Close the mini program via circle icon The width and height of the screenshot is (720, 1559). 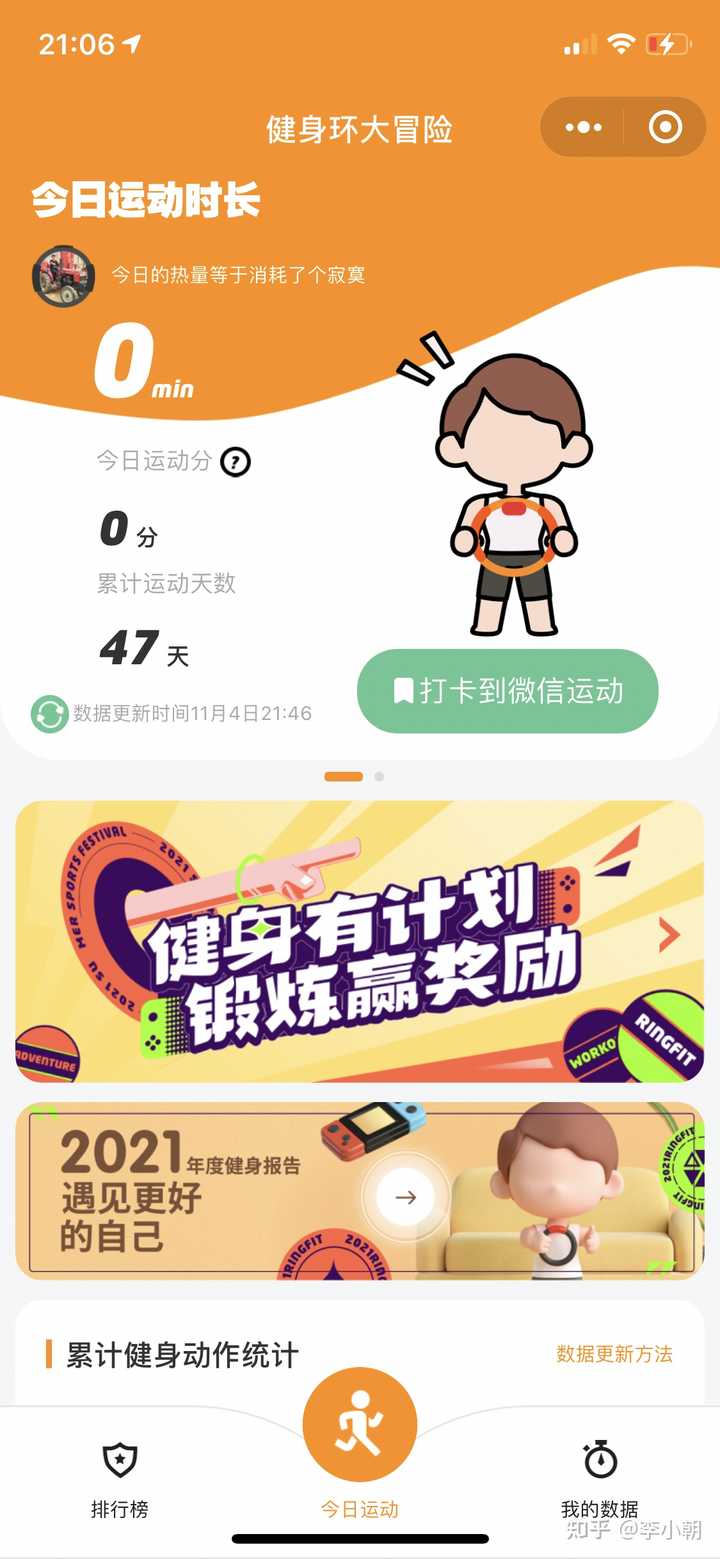pyautogui.click(x=665, y=127)
